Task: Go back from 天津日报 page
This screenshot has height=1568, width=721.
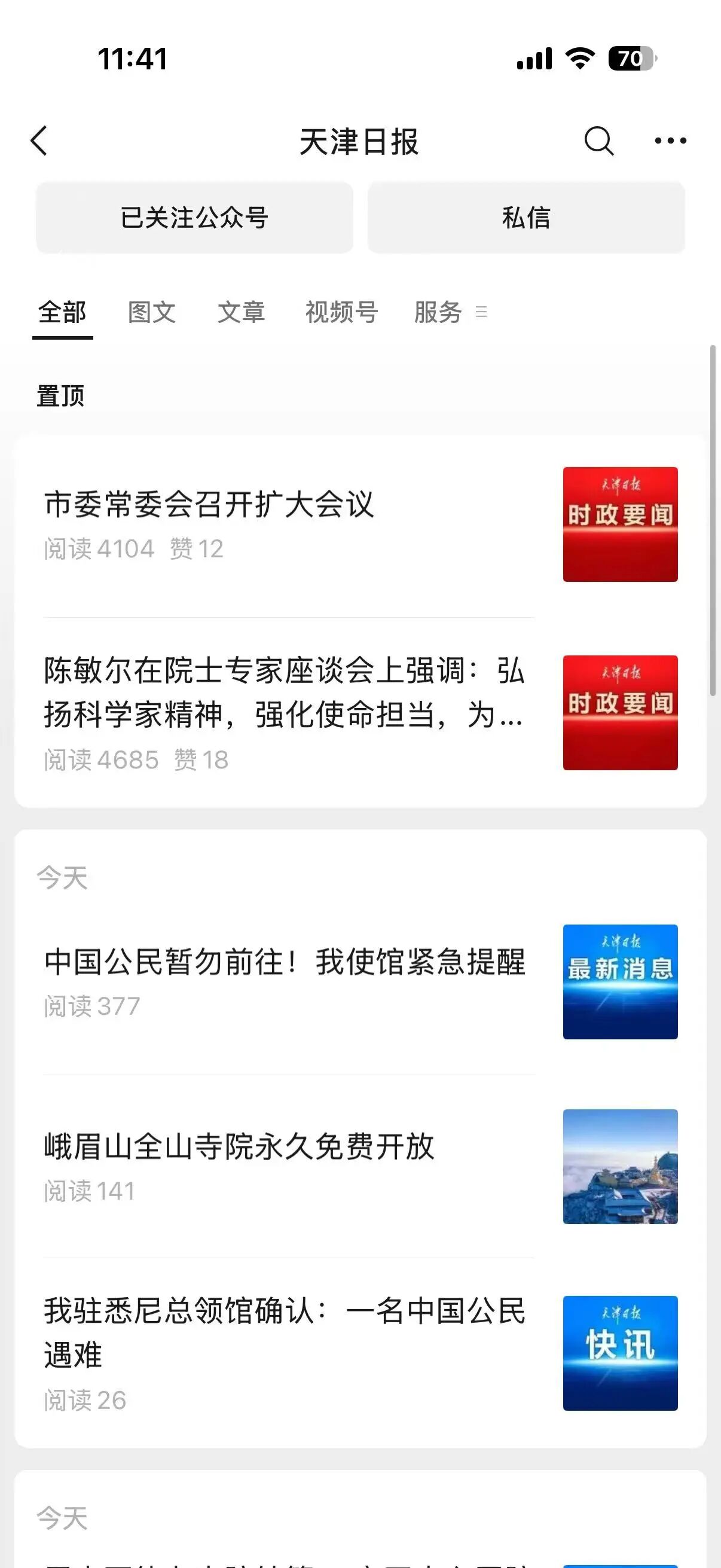Action: 39,141
